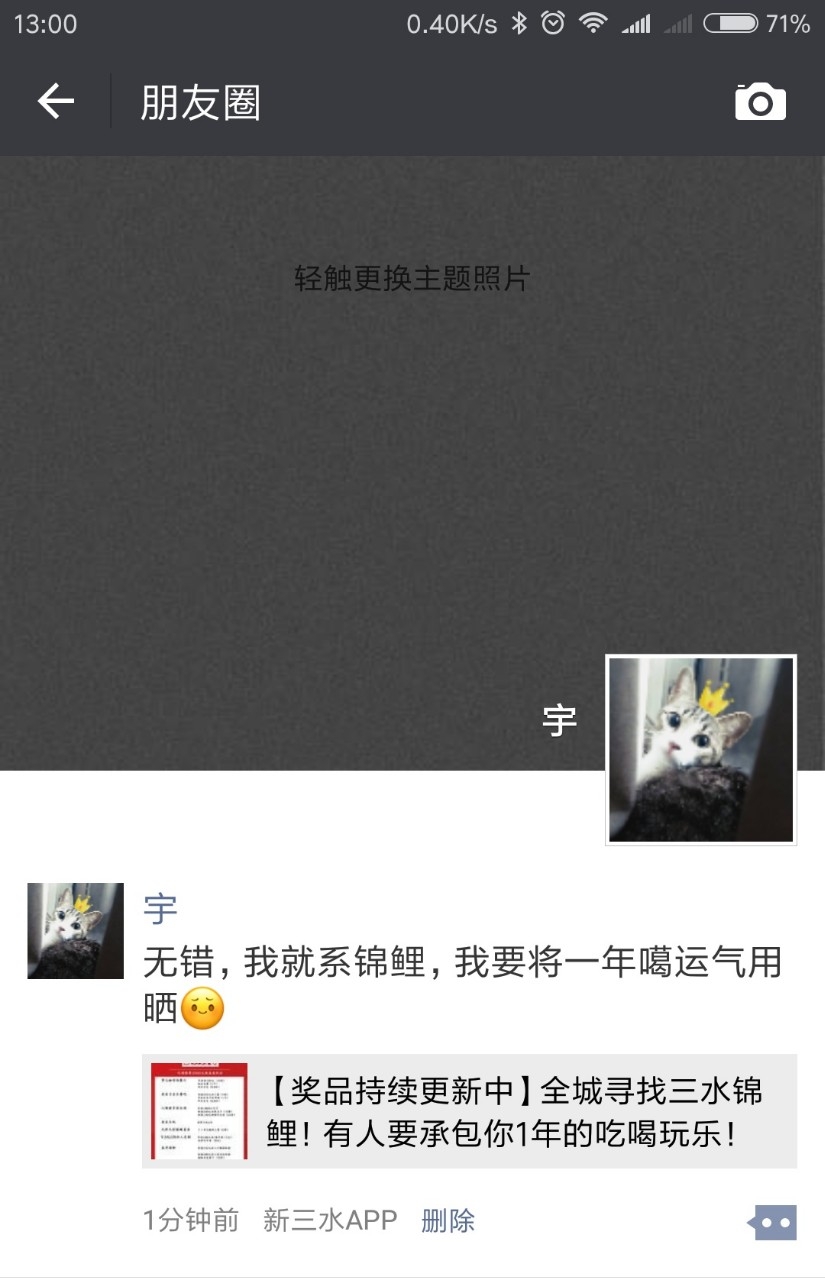Screen dimensions: 825x1280
Task: Tap the username 宇 on the post
Action: click(160, 910)
